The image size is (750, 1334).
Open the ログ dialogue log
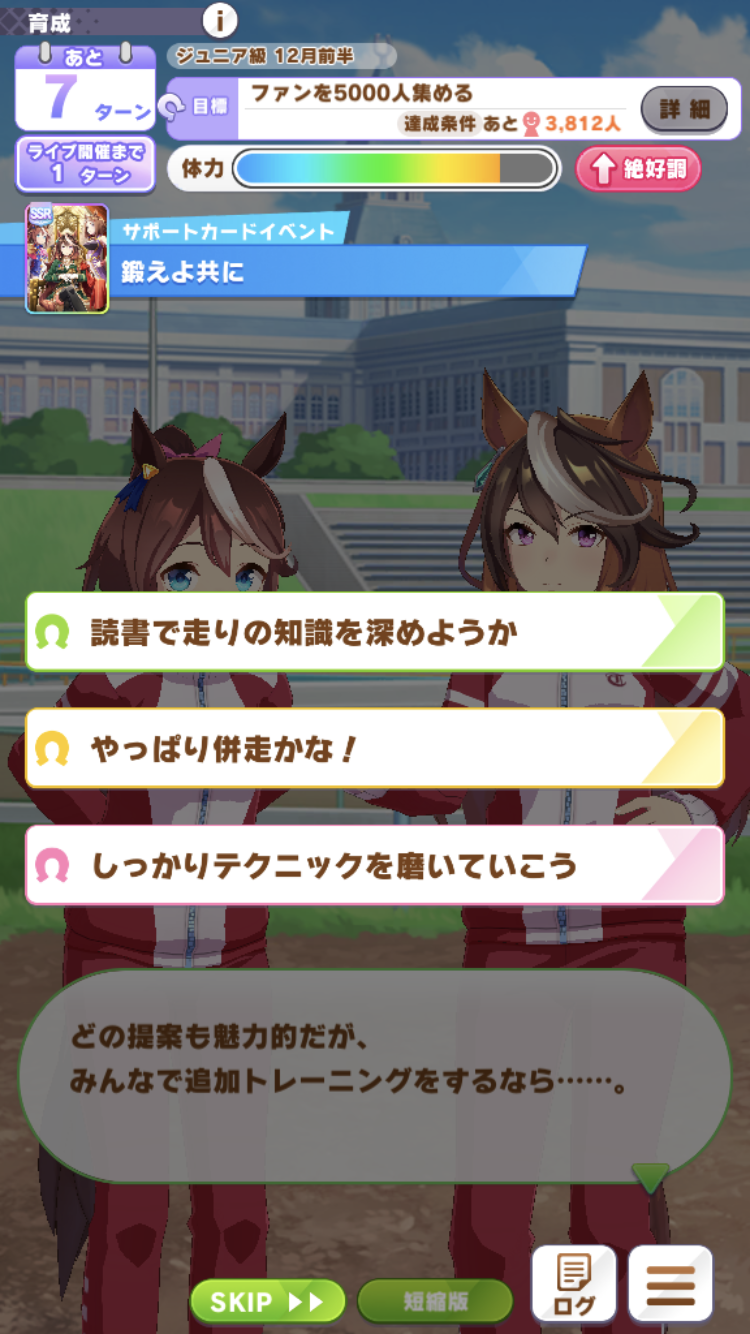point(573,1285)
